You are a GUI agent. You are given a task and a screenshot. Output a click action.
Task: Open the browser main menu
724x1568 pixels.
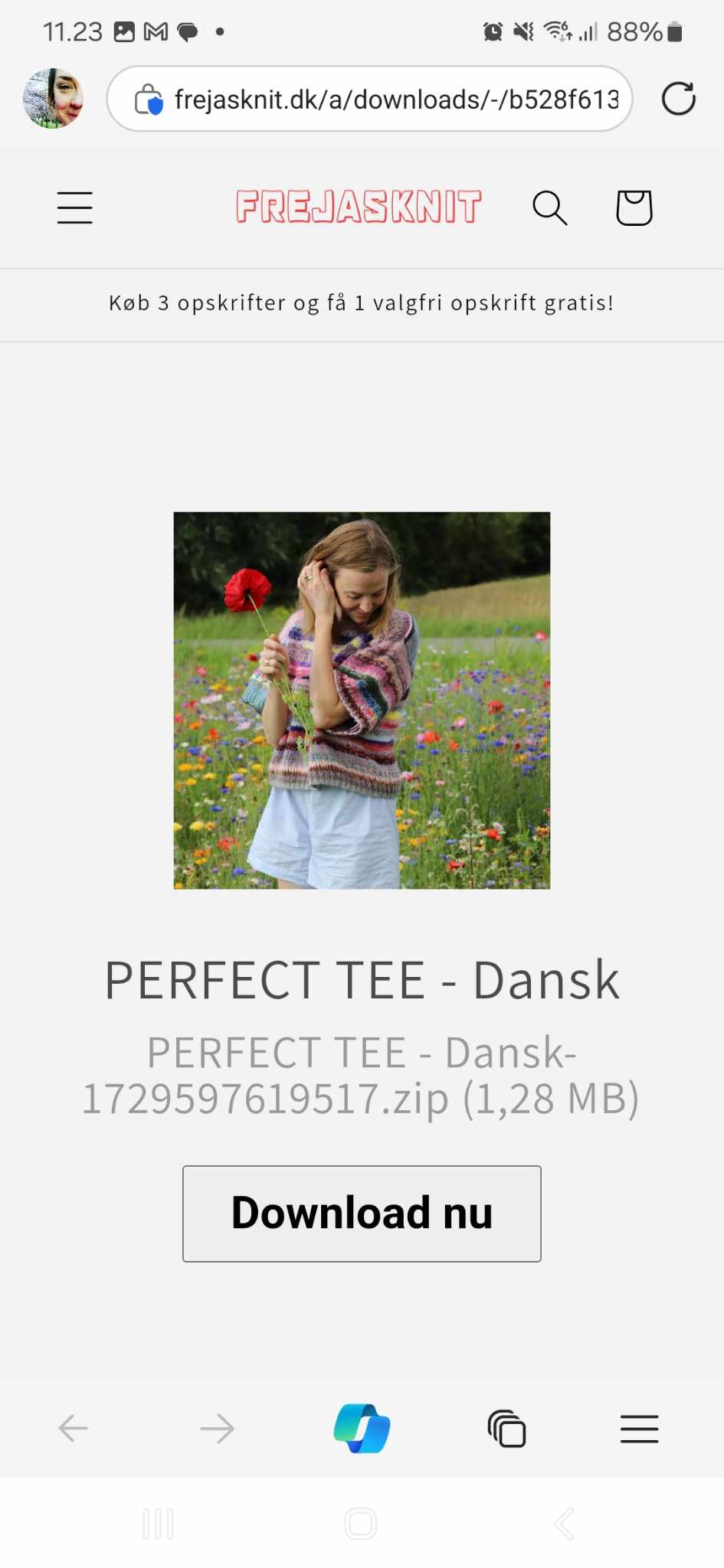[x=639, y=1429]
